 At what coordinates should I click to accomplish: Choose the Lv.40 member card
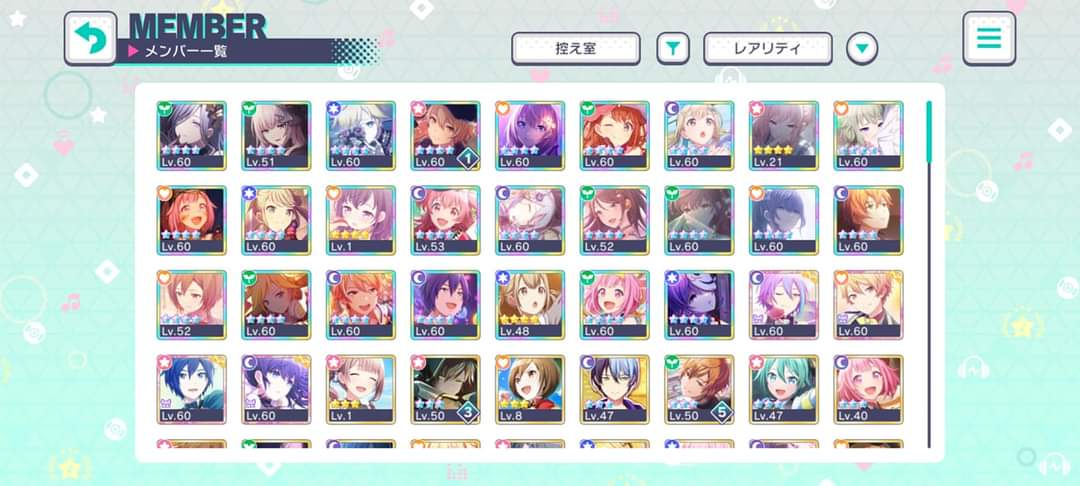(868, 389)
